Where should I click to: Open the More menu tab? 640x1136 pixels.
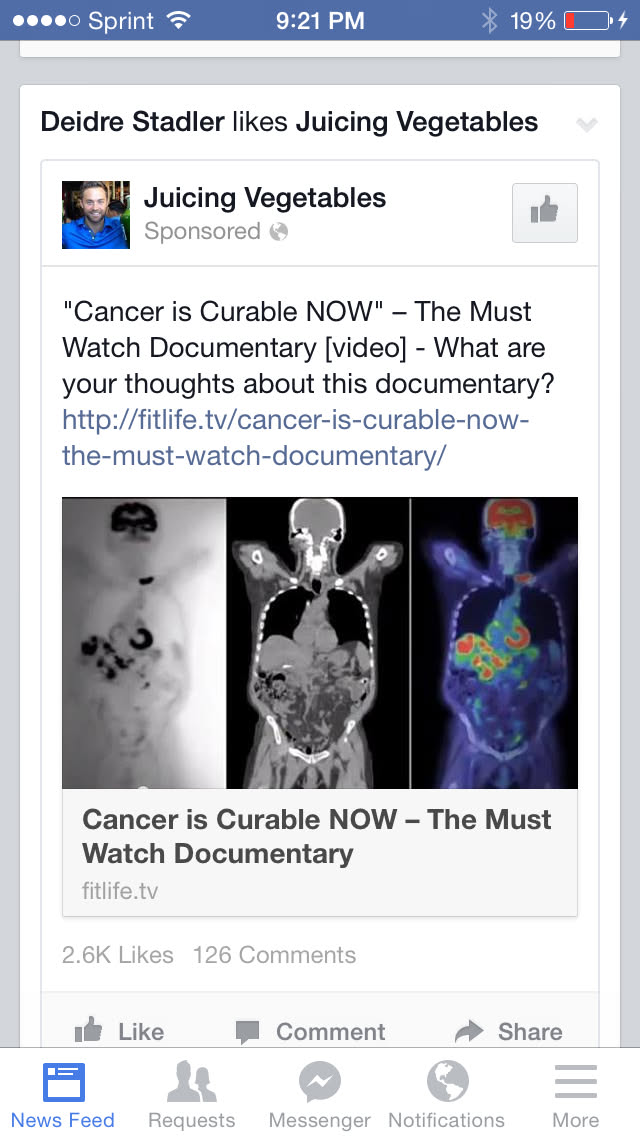click(x=575, y=1095)
